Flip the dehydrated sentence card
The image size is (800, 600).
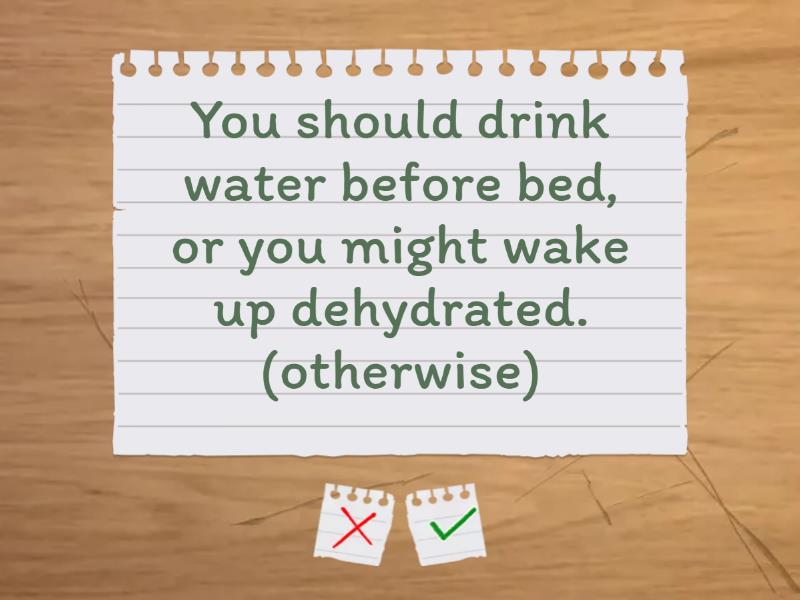click(400, 250)
